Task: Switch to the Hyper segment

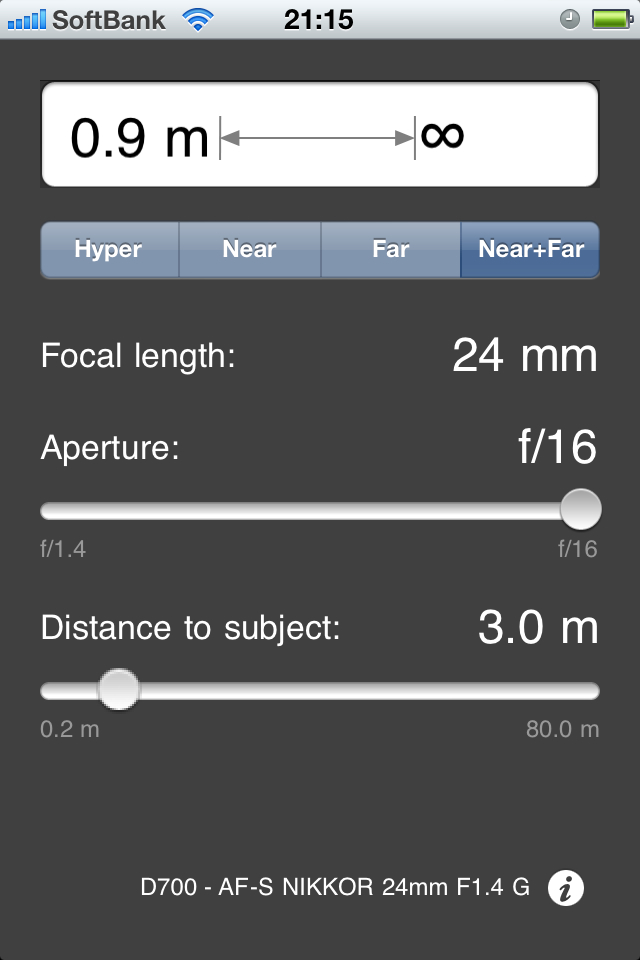Action: (109, 250)
